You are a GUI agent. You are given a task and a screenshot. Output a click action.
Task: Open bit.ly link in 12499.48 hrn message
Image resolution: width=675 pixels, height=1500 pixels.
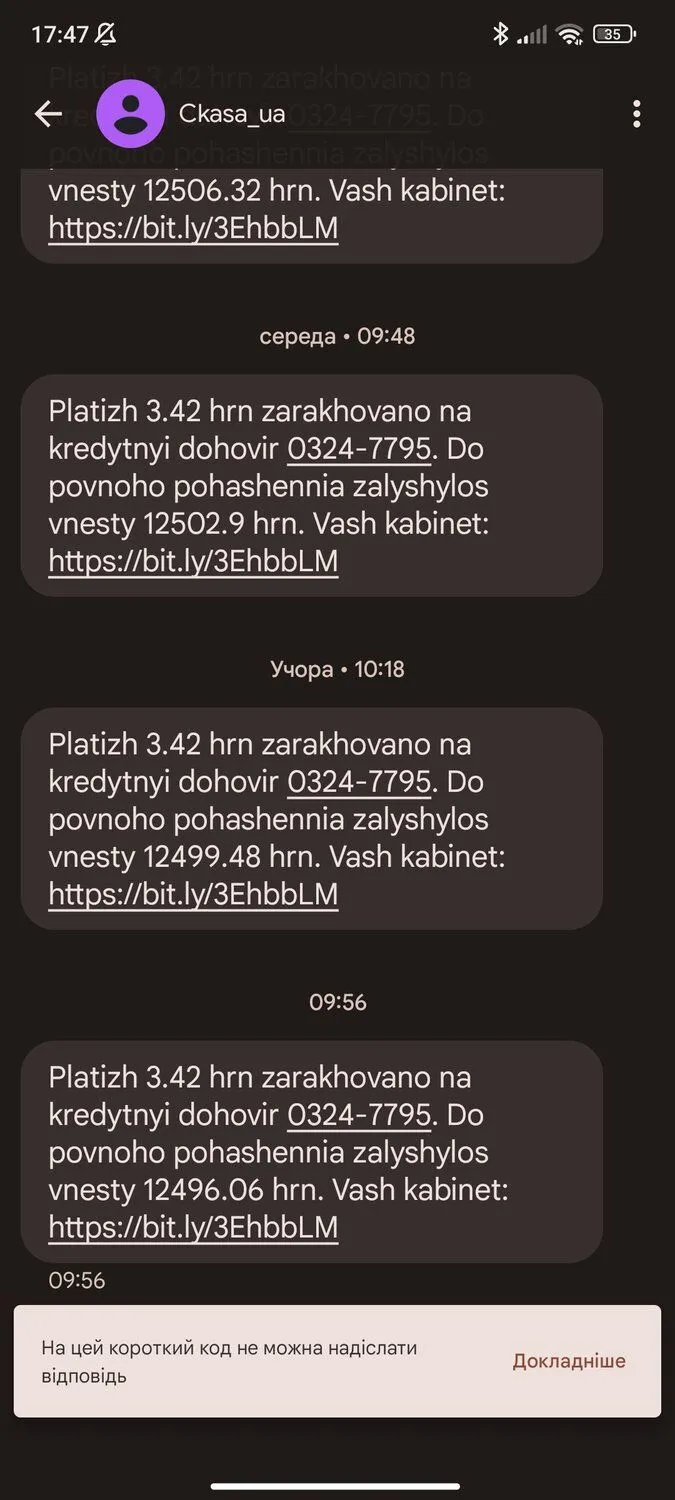(x=193, y=894)
